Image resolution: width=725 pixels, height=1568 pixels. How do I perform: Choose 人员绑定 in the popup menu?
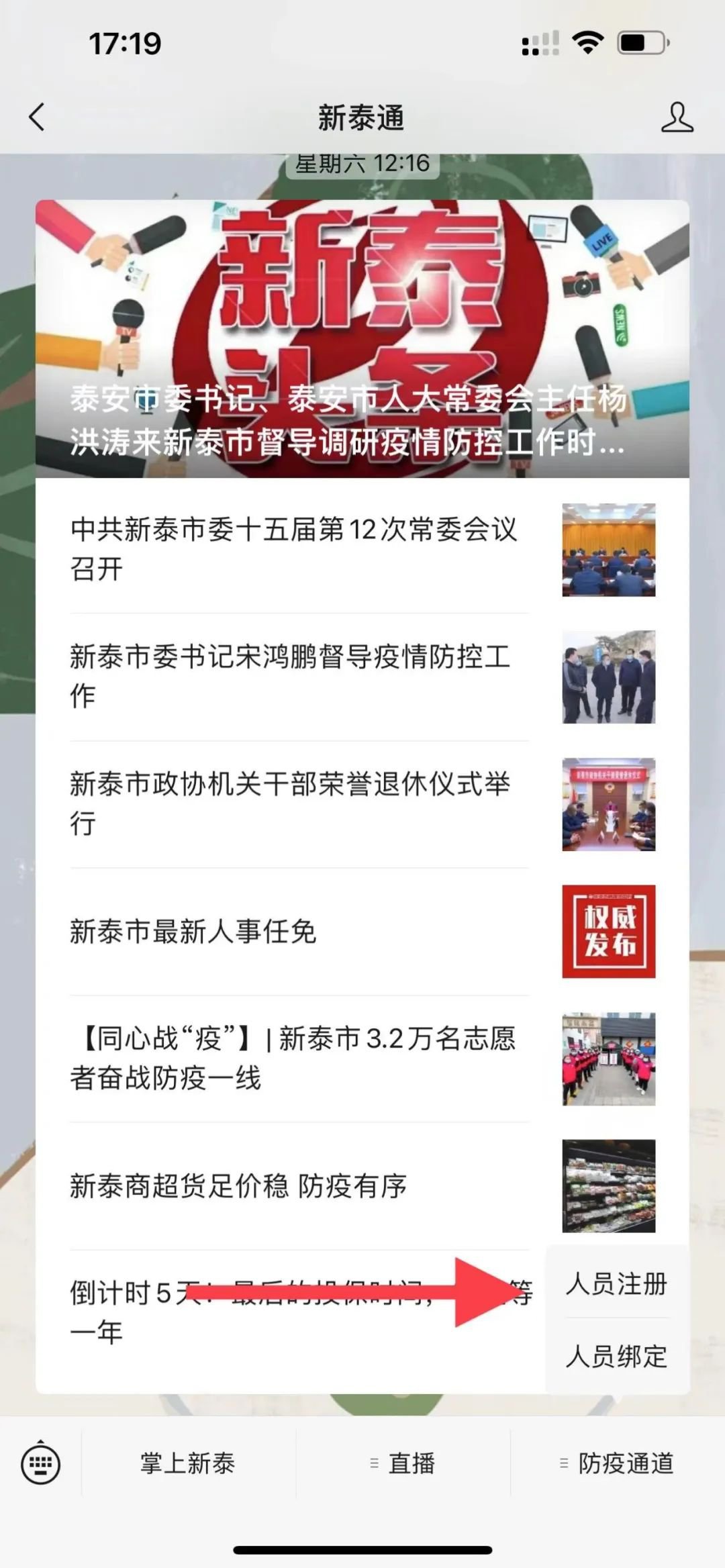point(616,1357)
